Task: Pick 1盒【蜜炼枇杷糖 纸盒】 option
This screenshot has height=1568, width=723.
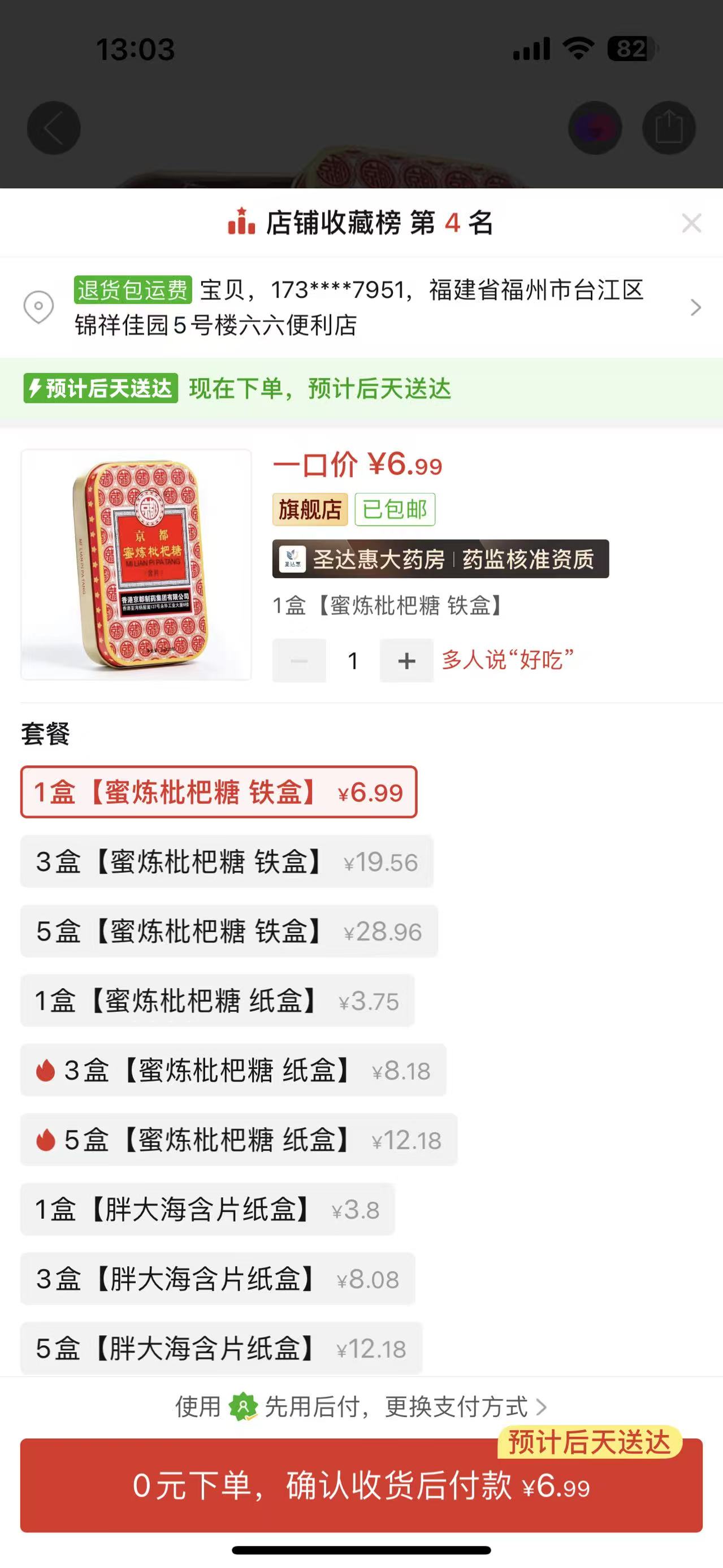Action: pos(217,1000)
